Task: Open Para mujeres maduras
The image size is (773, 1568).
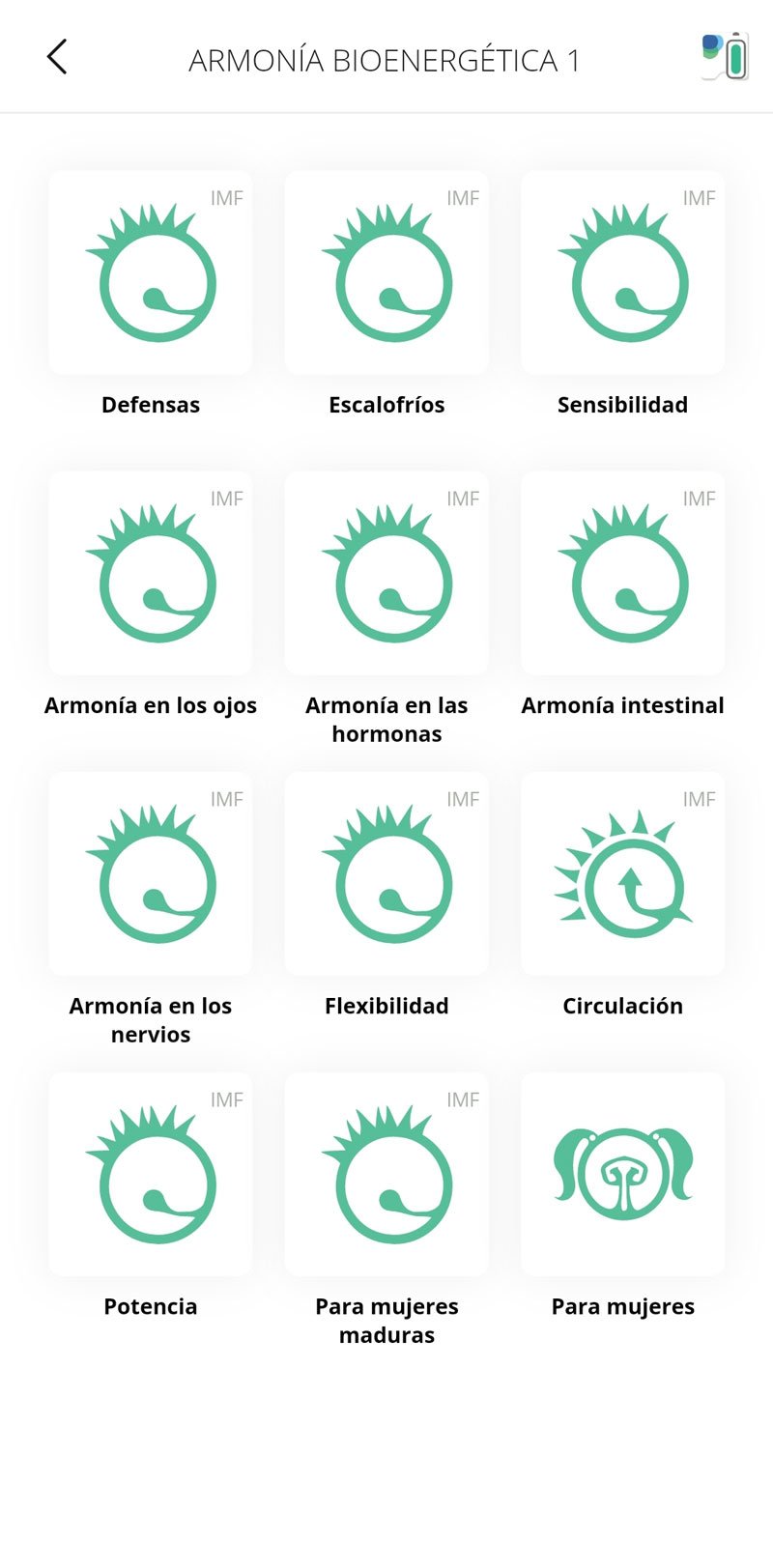Action: [386, 1175]
